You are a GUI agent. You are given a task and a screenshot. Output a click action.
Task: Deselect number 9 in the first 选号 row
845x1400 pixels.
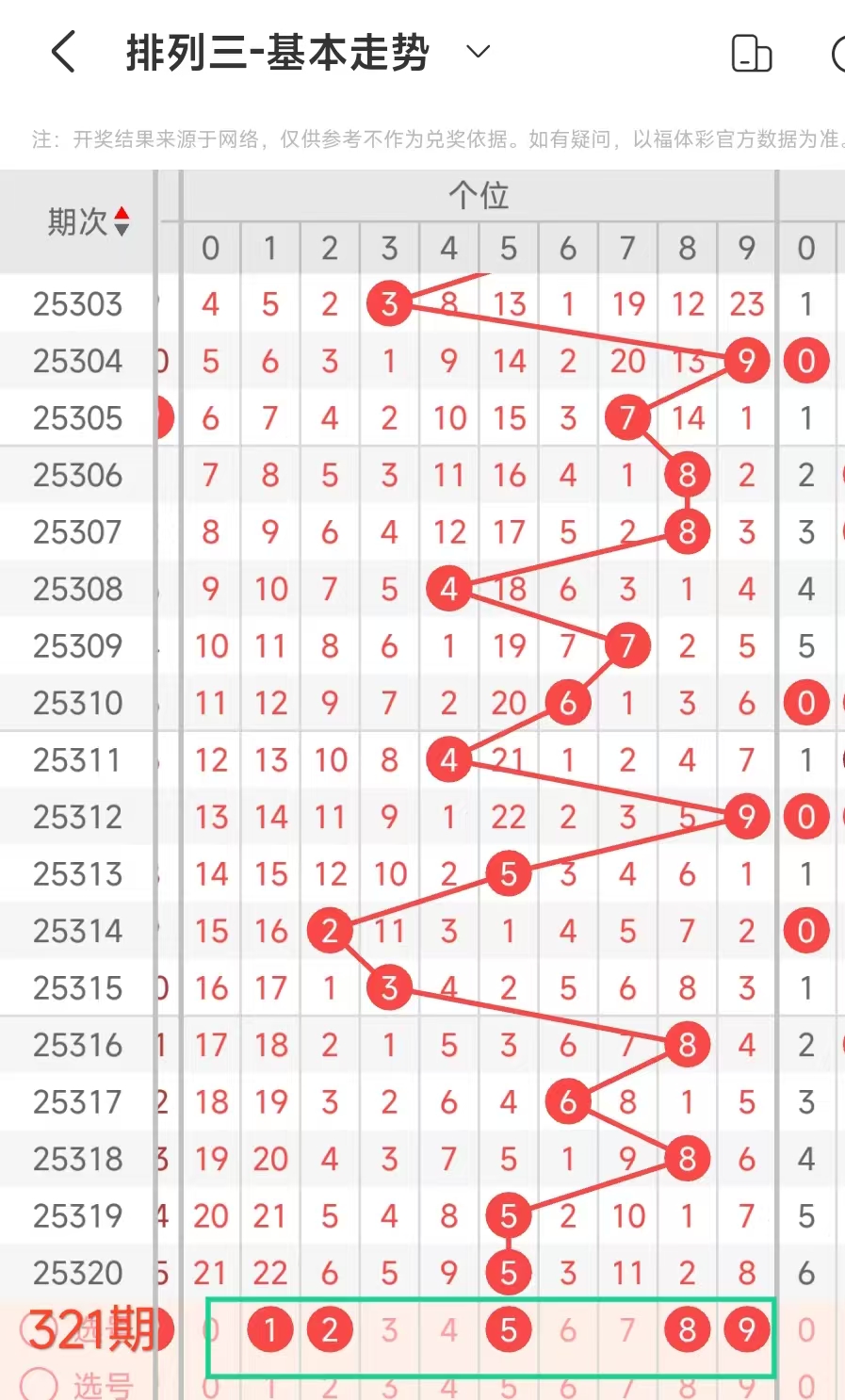click(746, 1330)
